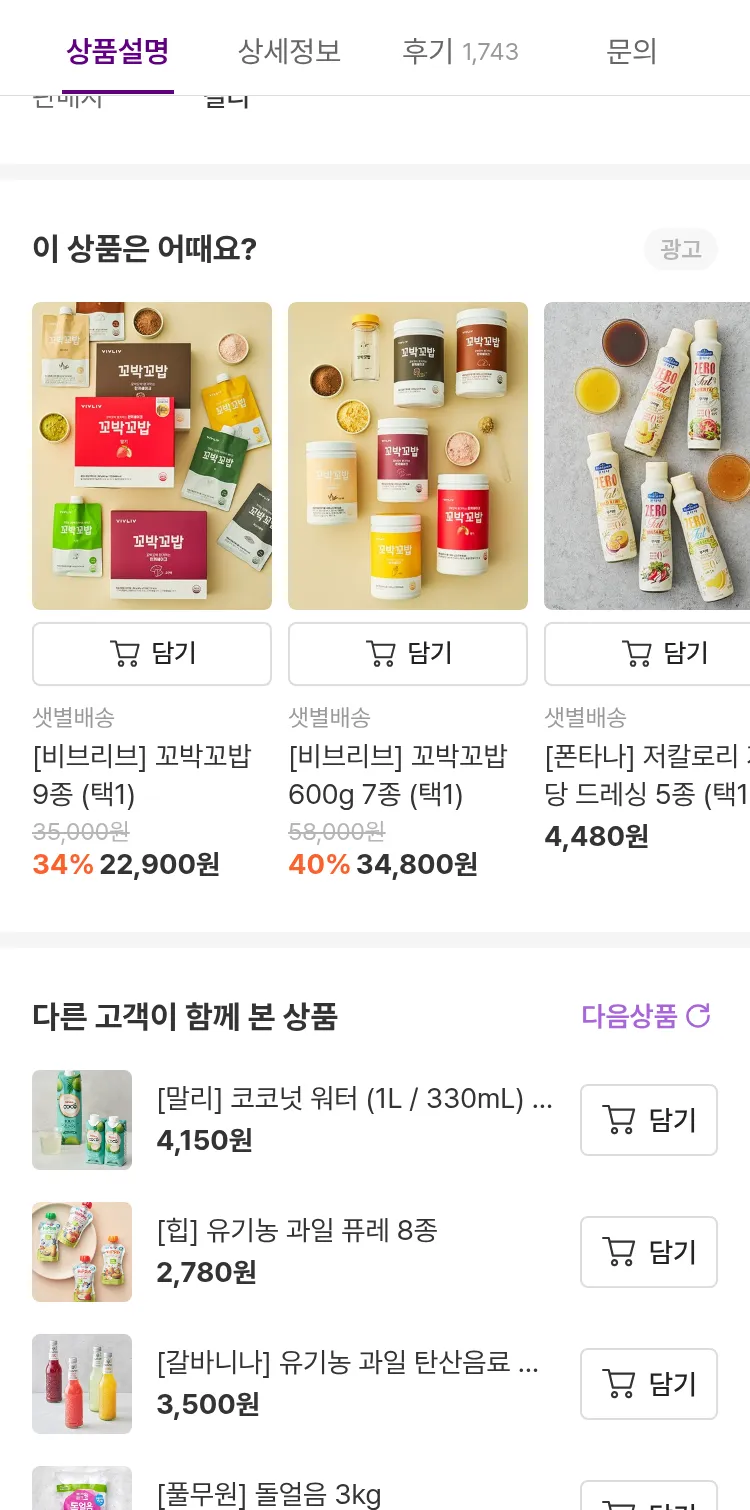This screenshot has height=1510, width=750.
Task: Open 풀무원 돌얼음 3kg item
Action: (x=269, y=1495)
